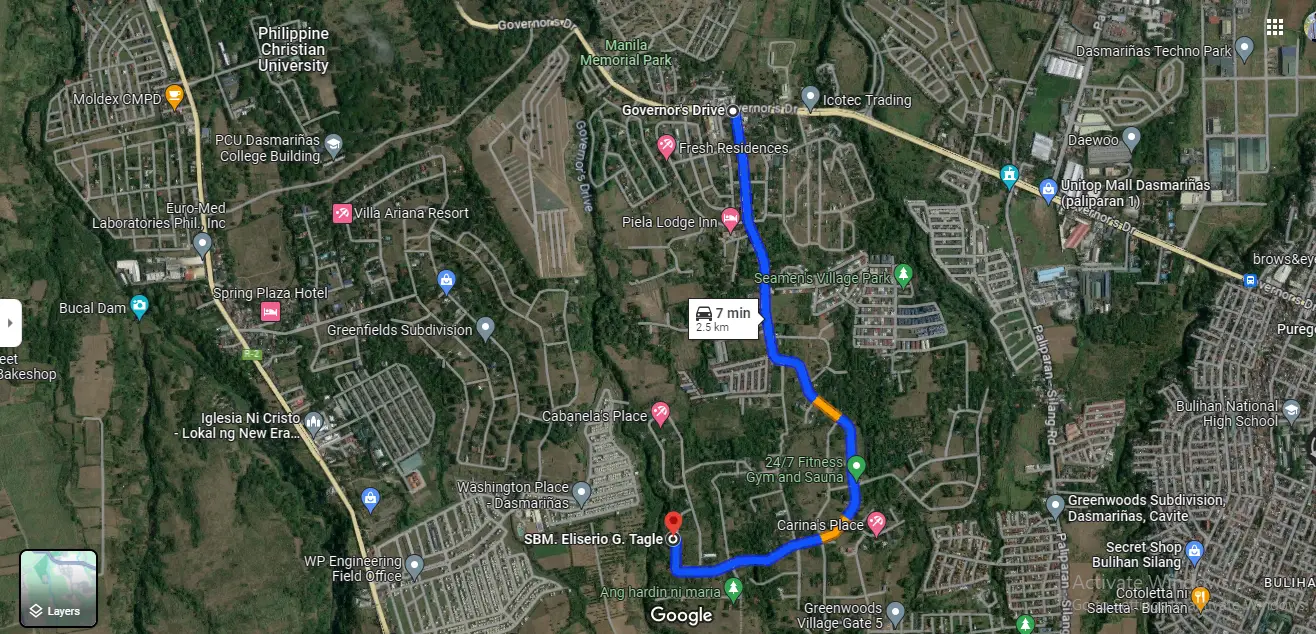Image resolution: width=1316 pixels, height=634 pixels.
Task: Select the Moldex CMPD marker
Action: (175, 96)
